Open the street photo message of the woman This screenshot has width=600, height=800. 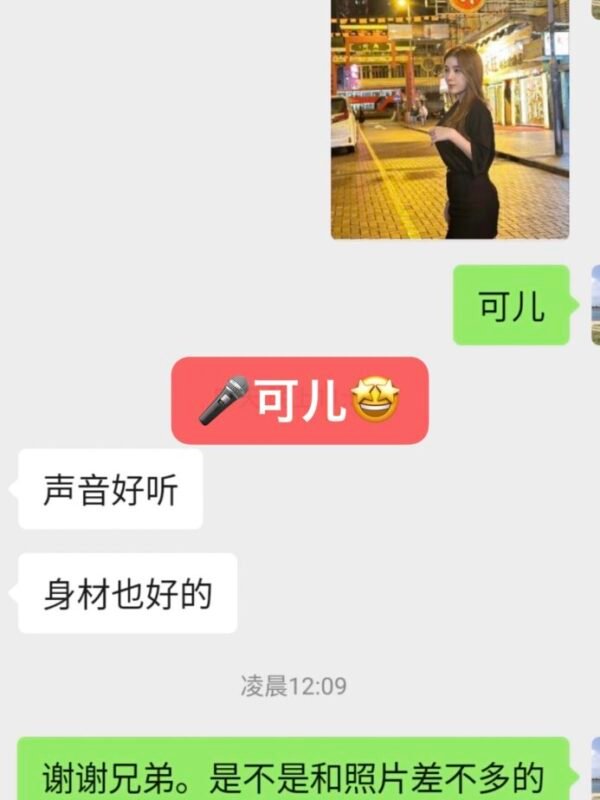click(450, 118)
